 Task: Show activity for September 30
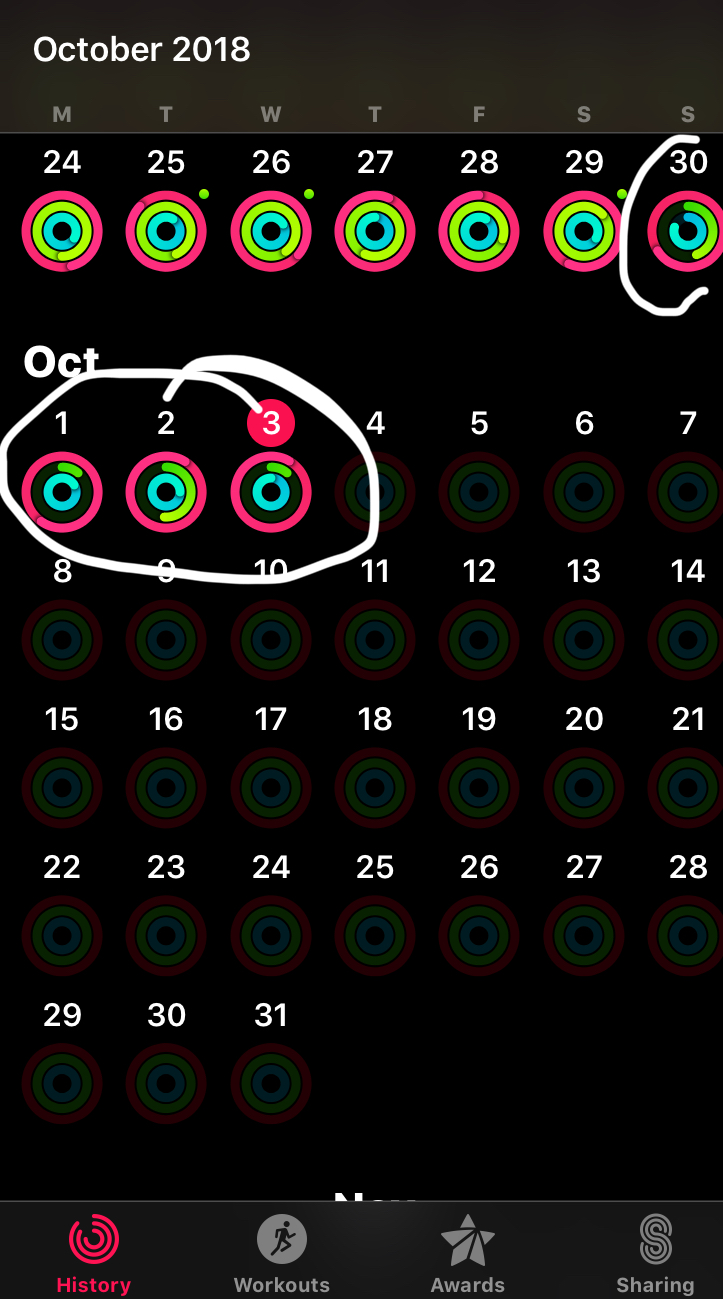coord(688,231)
